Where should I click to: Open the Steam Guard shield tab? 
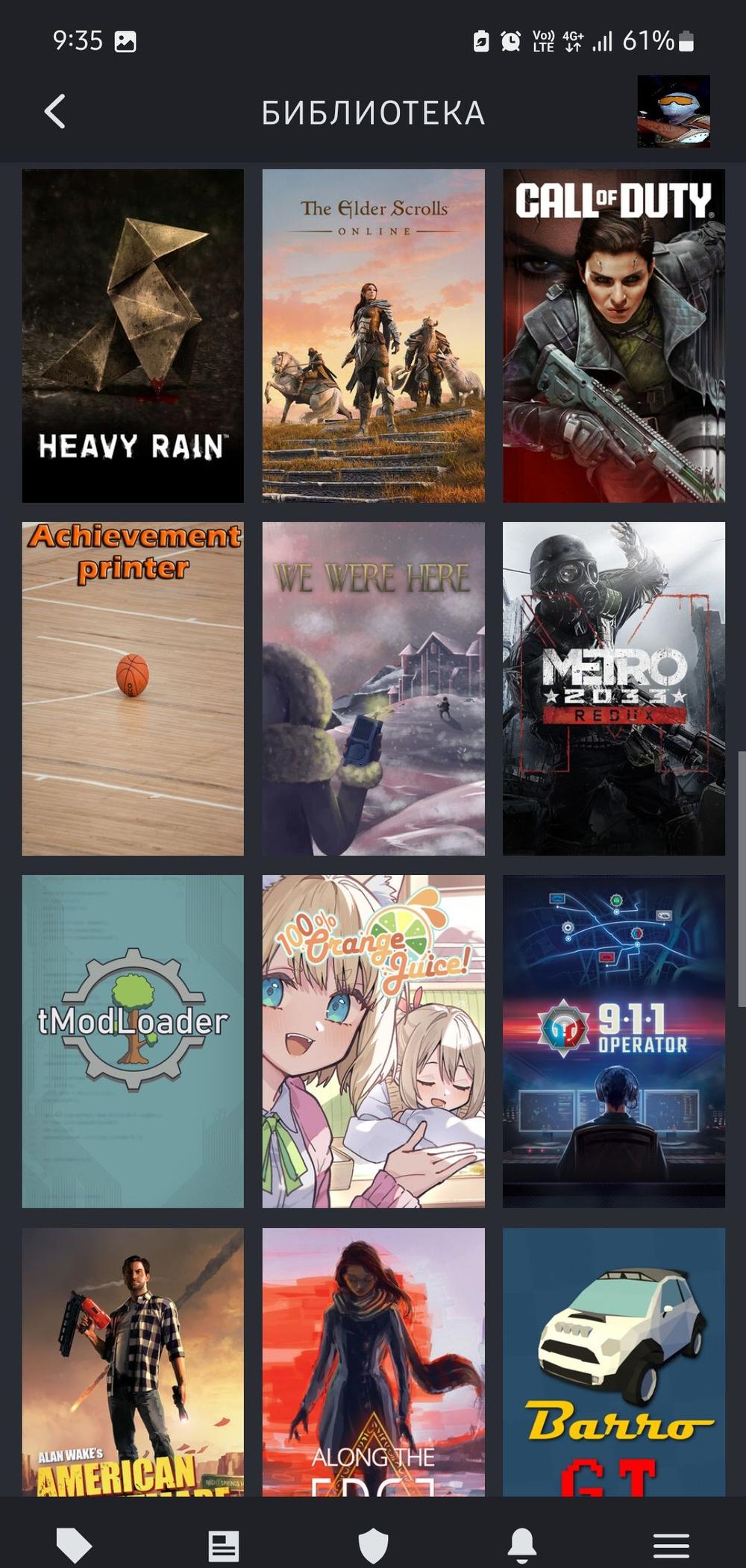pyautogui.click(x=373, y=1546)
